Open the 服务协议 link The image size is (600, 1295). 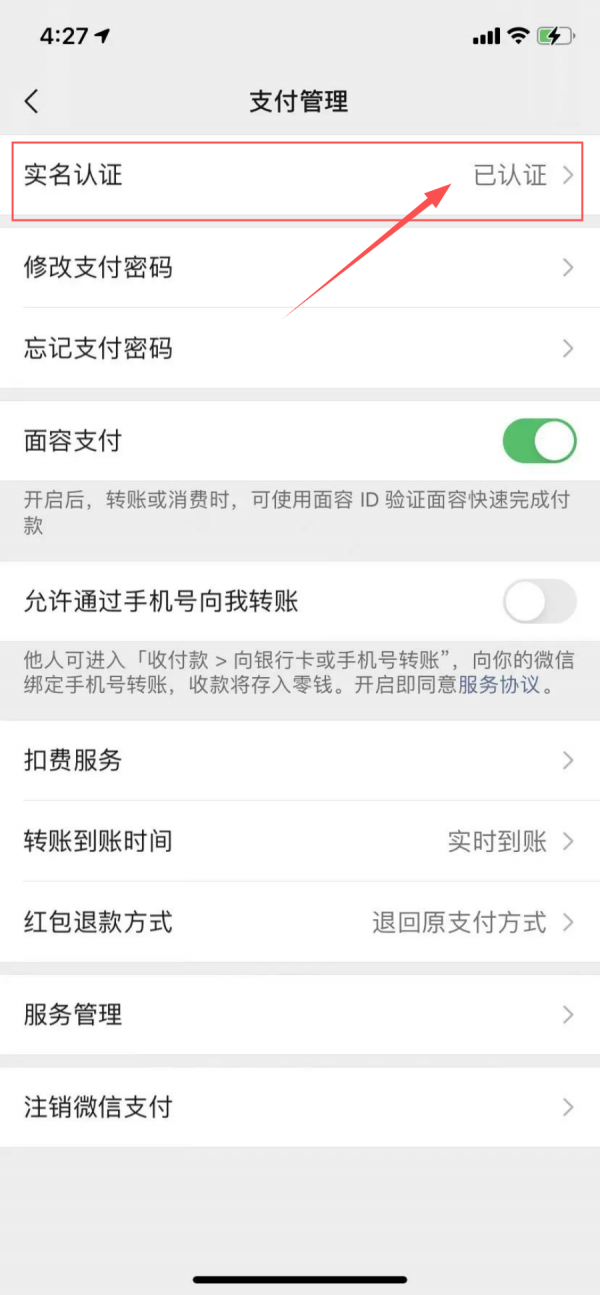pos(499,686)
